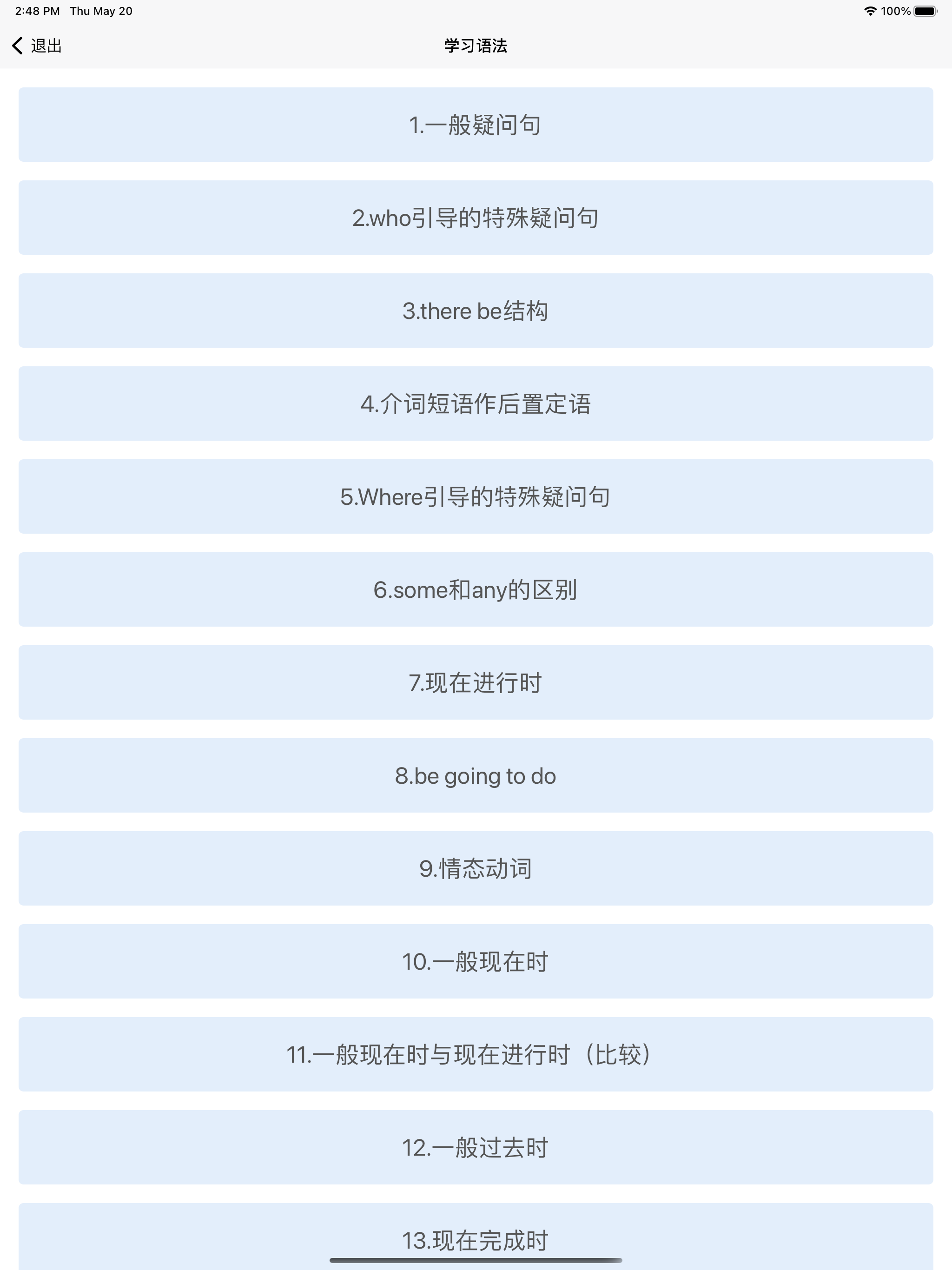
Task: Open lesson 5.Where引导的特殊疑问句
Action: click(476, 496)
